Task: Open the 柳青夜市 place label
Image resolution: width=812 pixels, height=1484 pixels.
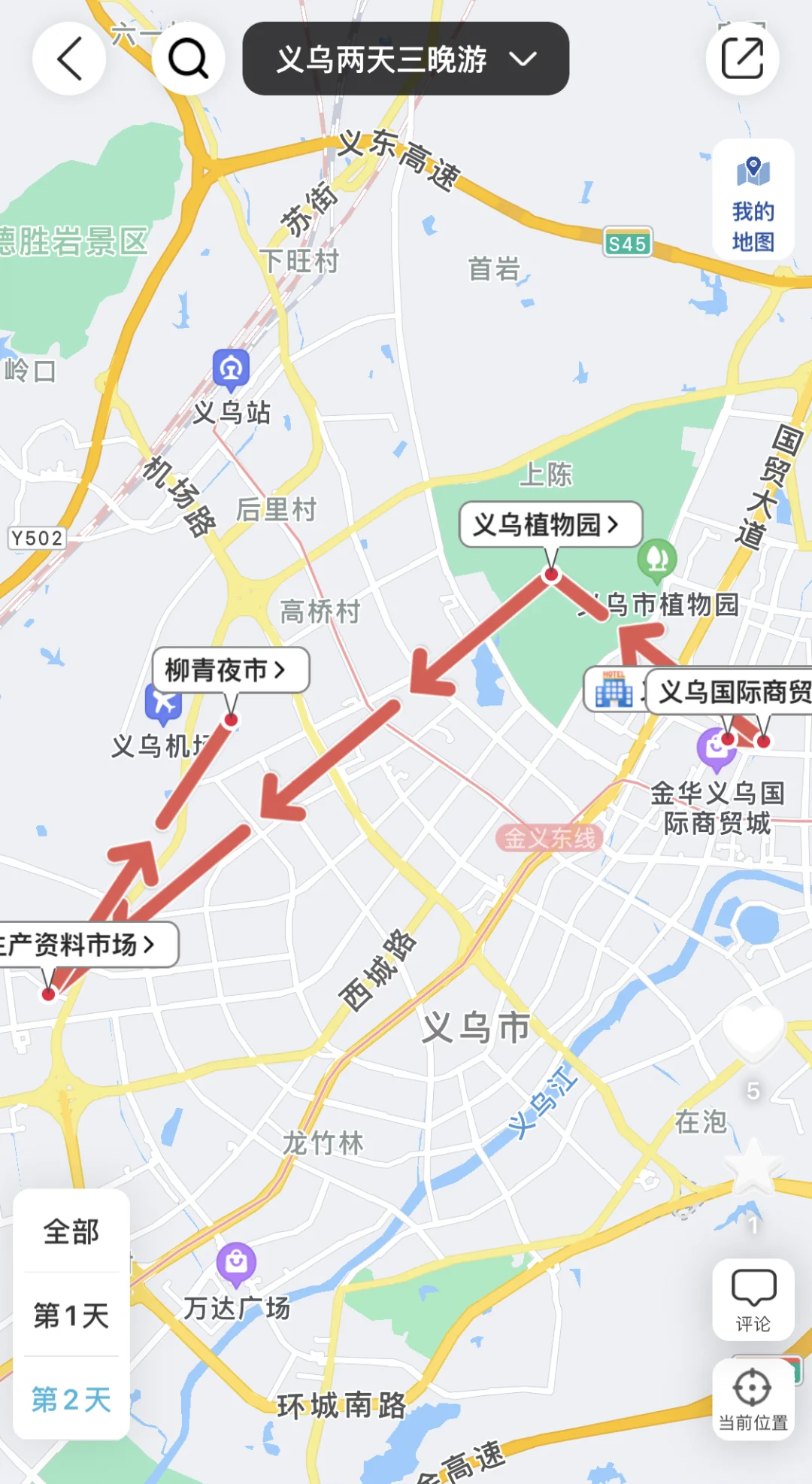Action: (x=231, y=669)
